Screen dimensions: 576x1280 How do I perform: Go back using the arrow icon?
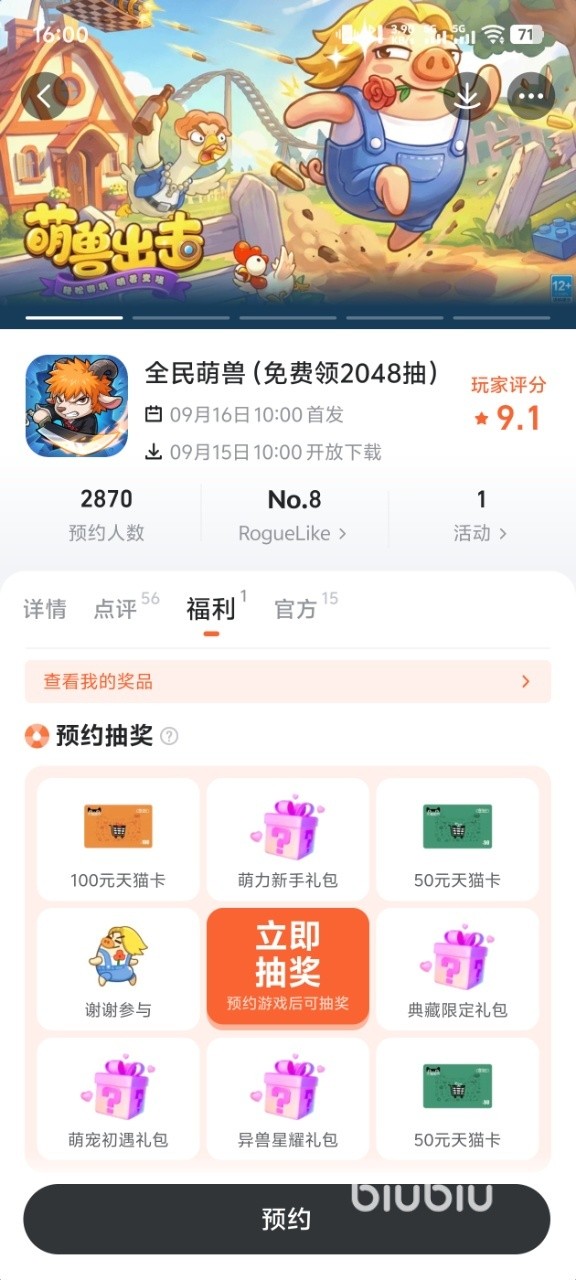tap(44, 96)
